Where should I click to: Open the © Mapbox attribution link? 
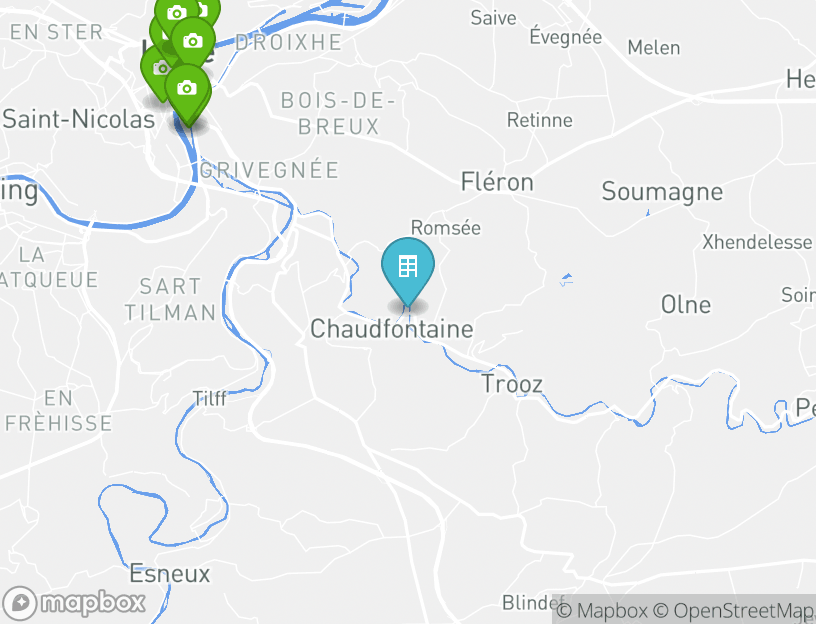pyautogui.click(x=602, y=609)
